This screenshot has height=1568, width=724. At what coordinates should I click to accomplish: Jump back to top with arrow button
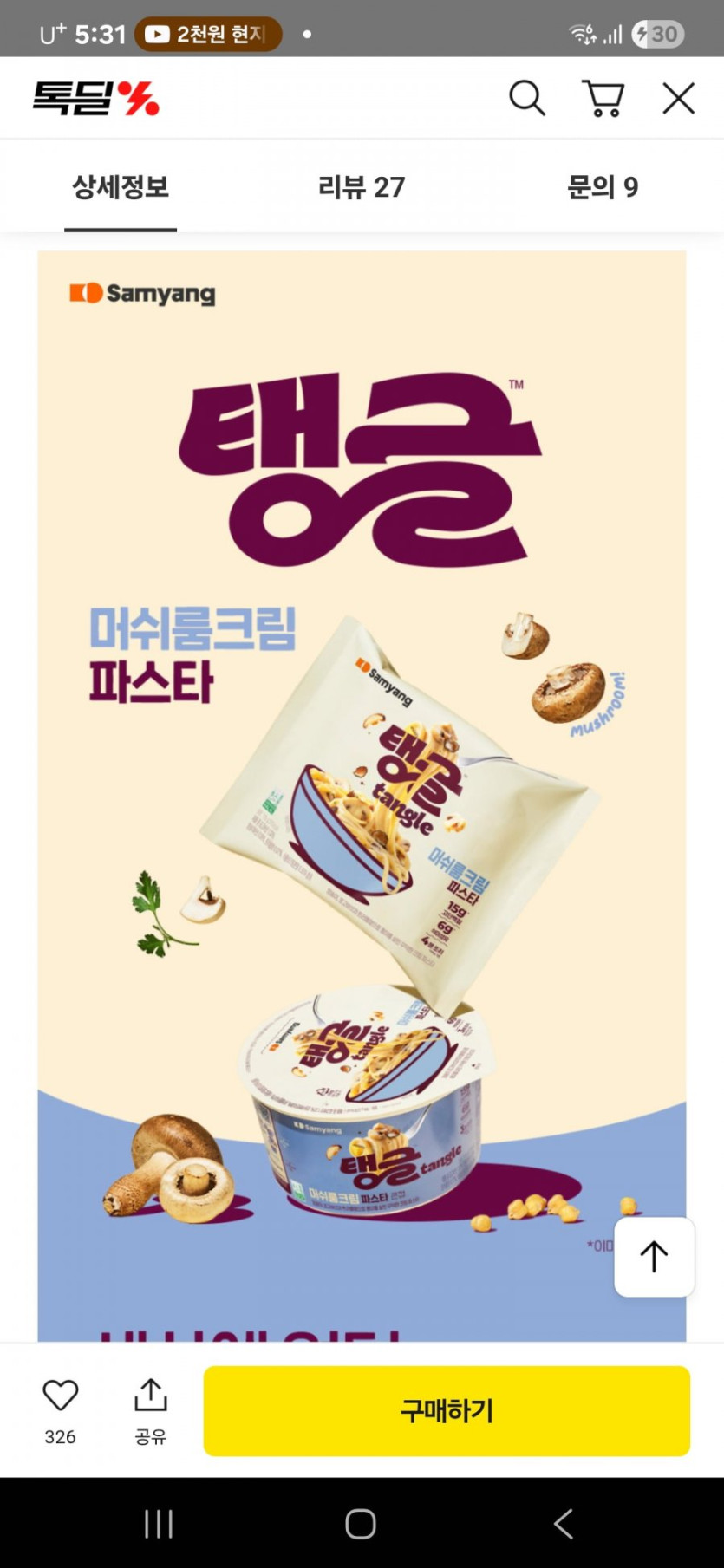point(654,1257)
